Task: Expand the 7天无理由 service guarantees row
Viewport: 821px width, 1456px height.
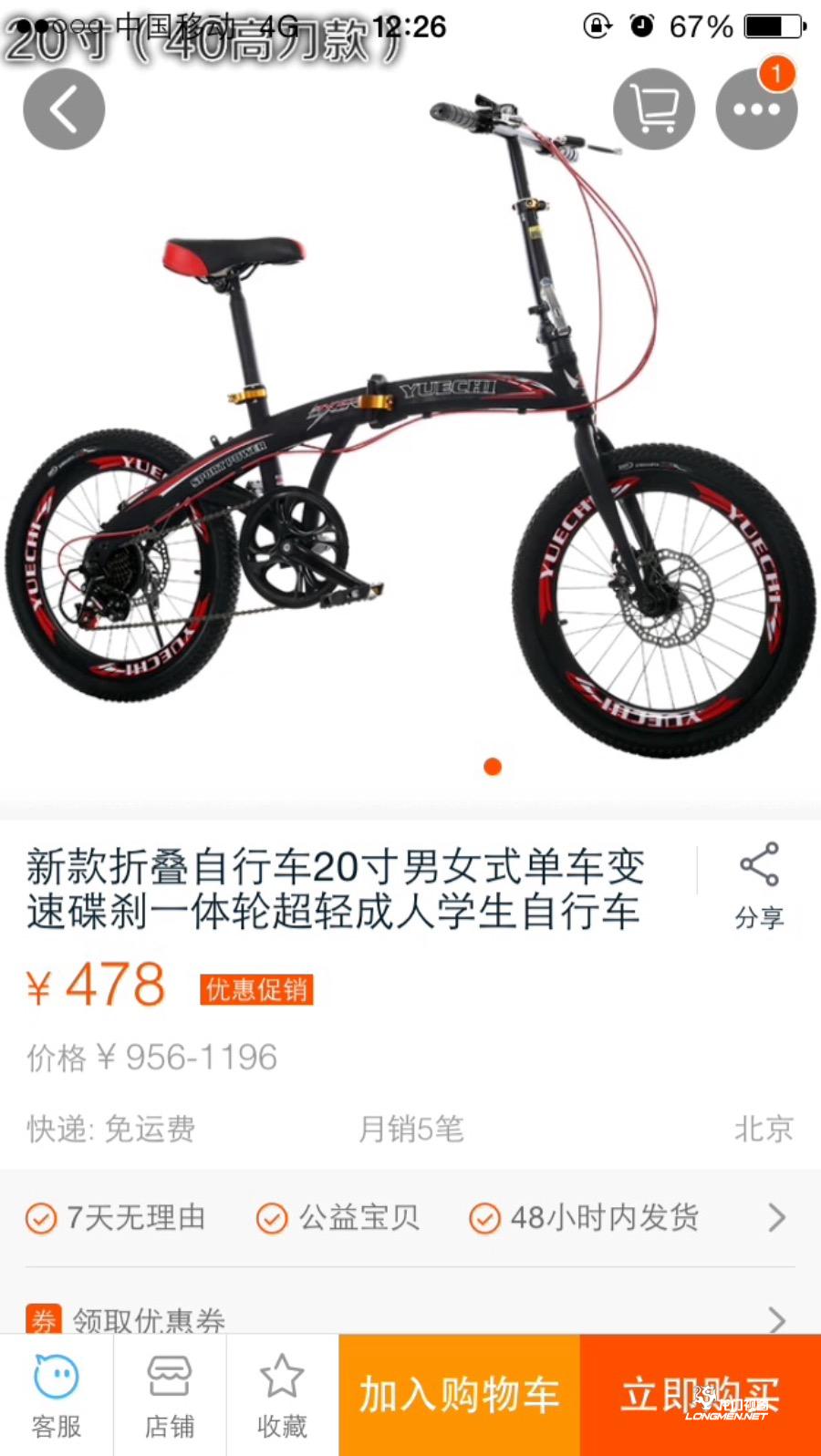Action: pyautogui.click(x=410, y=1217)
